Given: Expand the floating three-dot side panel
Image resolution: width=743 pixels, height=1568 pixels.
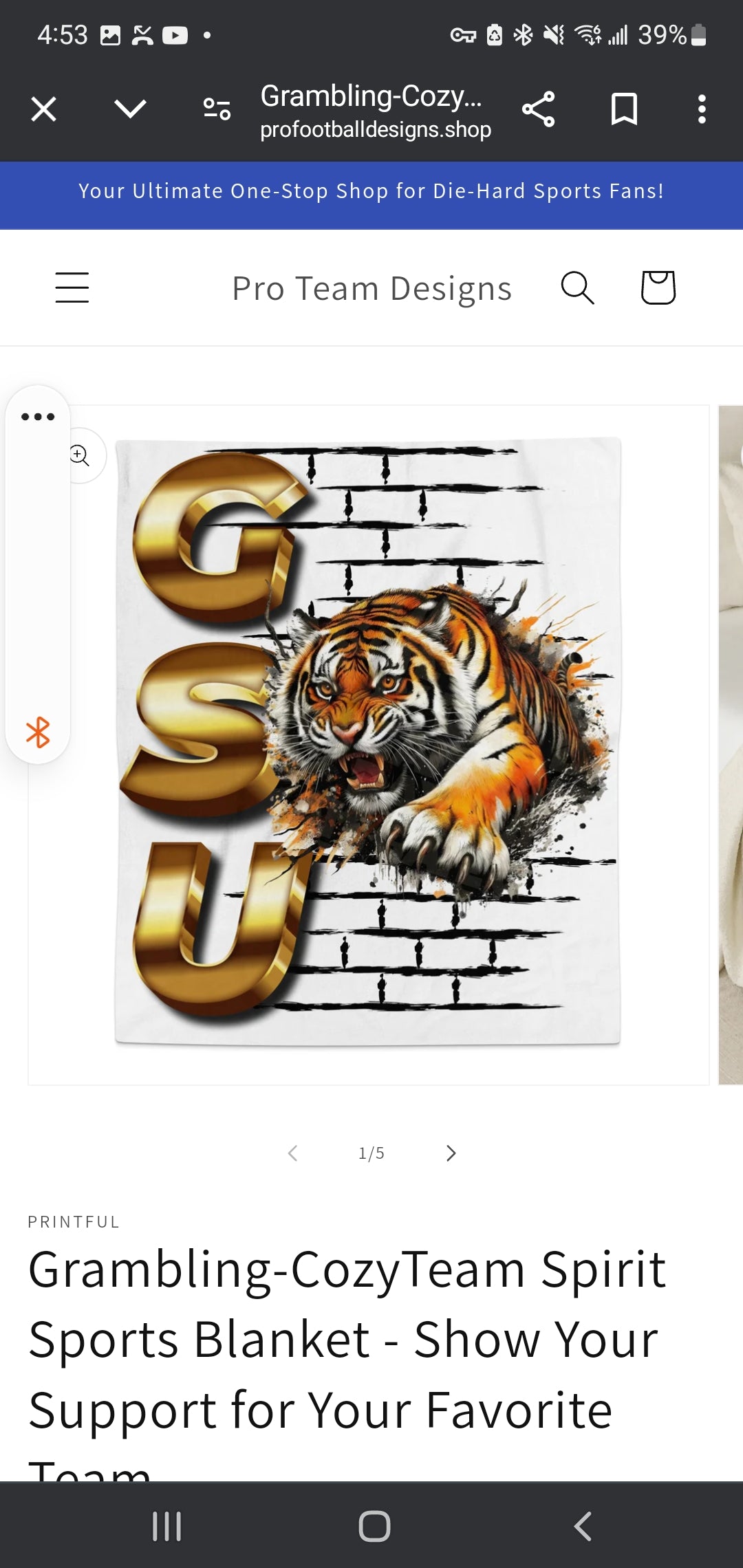Looking at the screenshot, I should 38,417.
